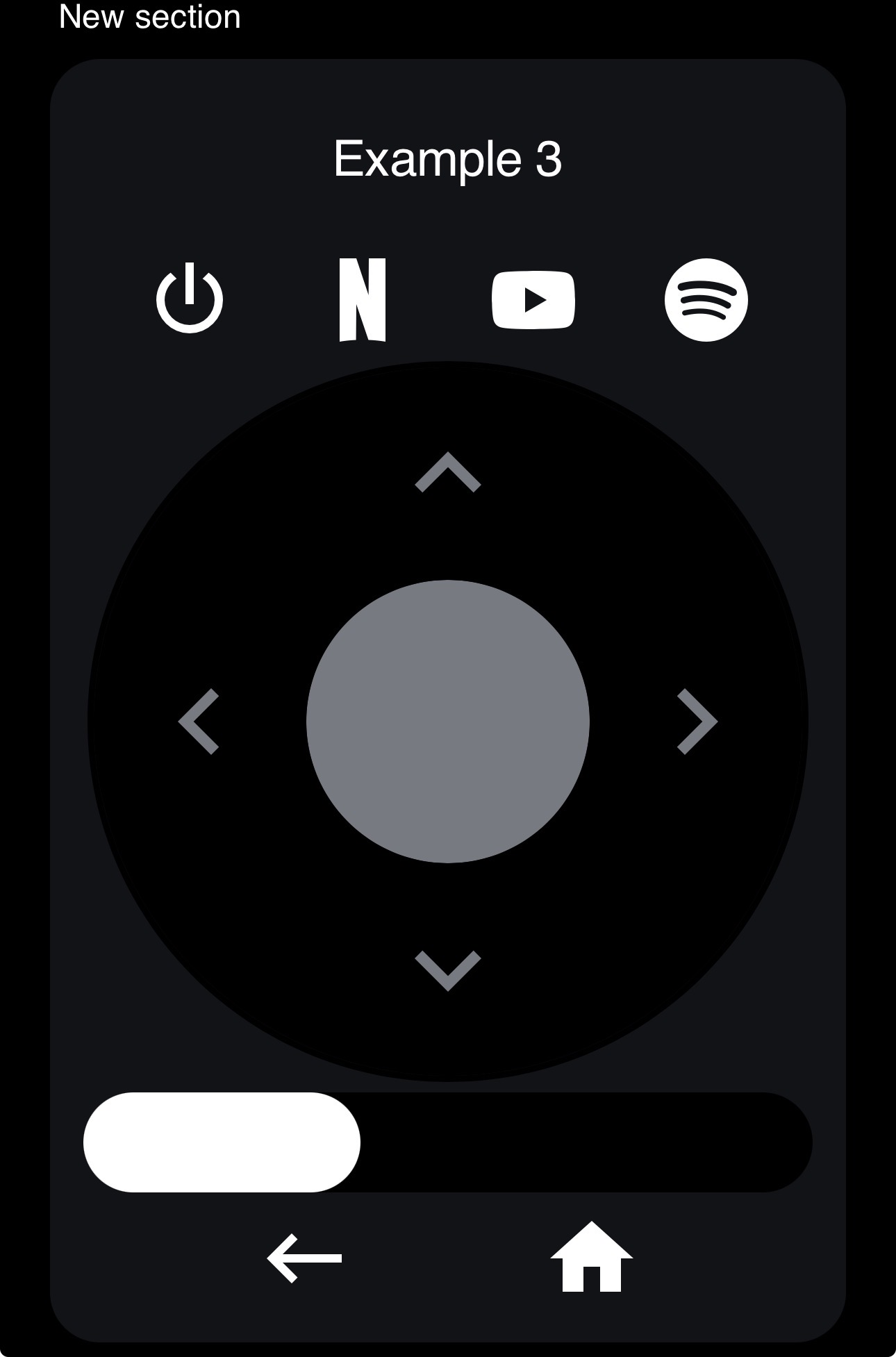
Task: Move left using the left chevron
Action: tap(199, 722)
